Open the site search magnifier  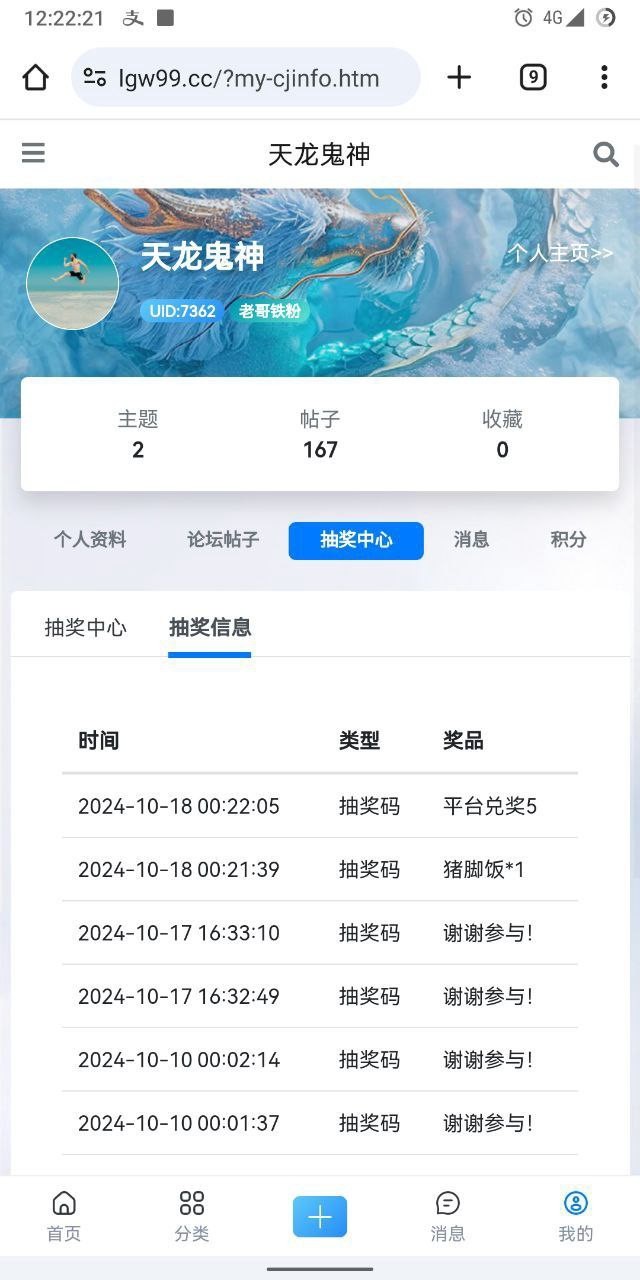[x=606, y=154]
